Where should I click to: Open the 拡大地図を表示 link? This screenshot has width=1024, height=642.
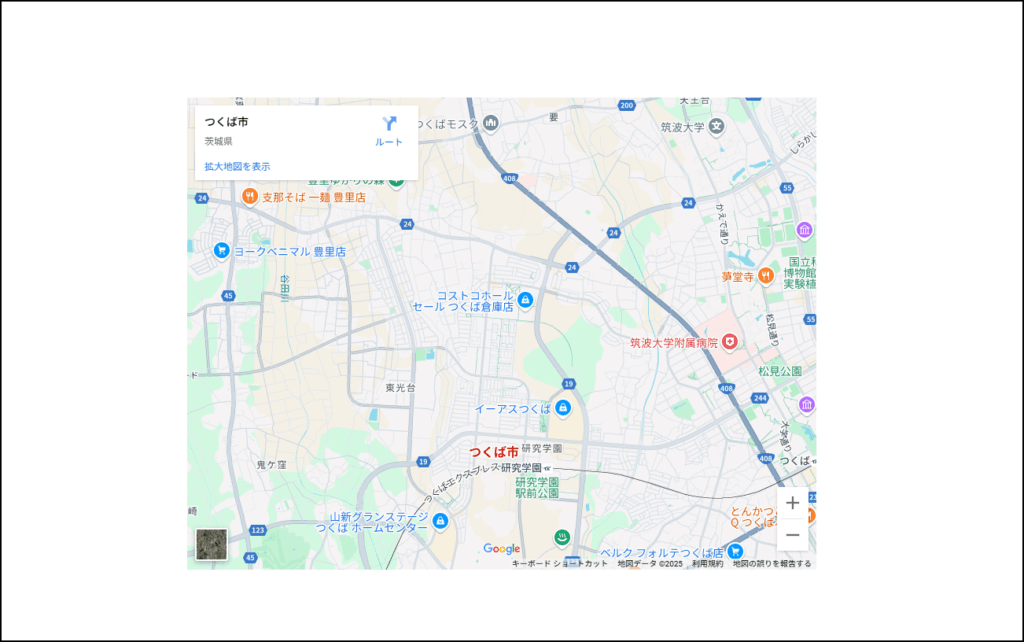tap(237, 166)
